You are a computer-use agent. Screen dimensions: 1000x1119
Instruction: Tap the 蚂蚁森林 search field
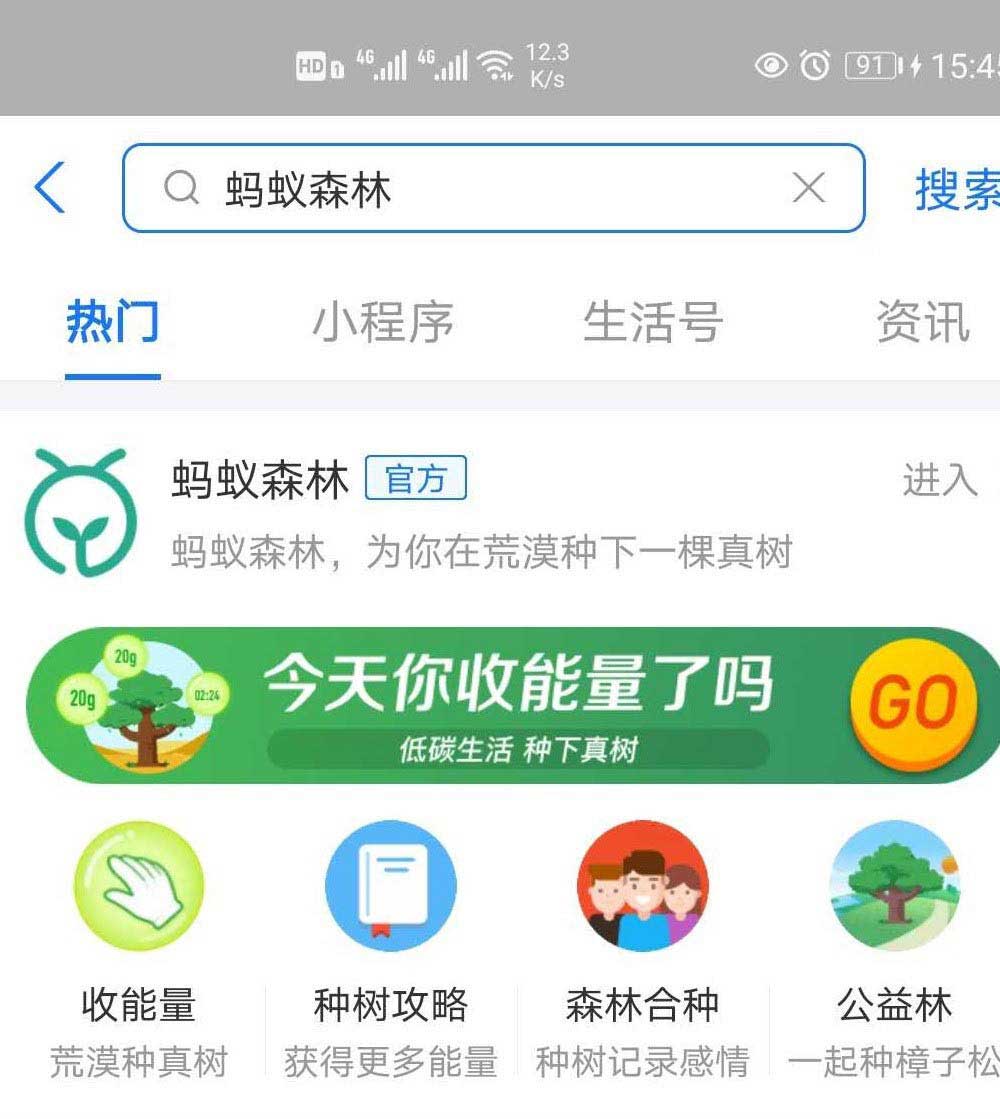point(480,188)
